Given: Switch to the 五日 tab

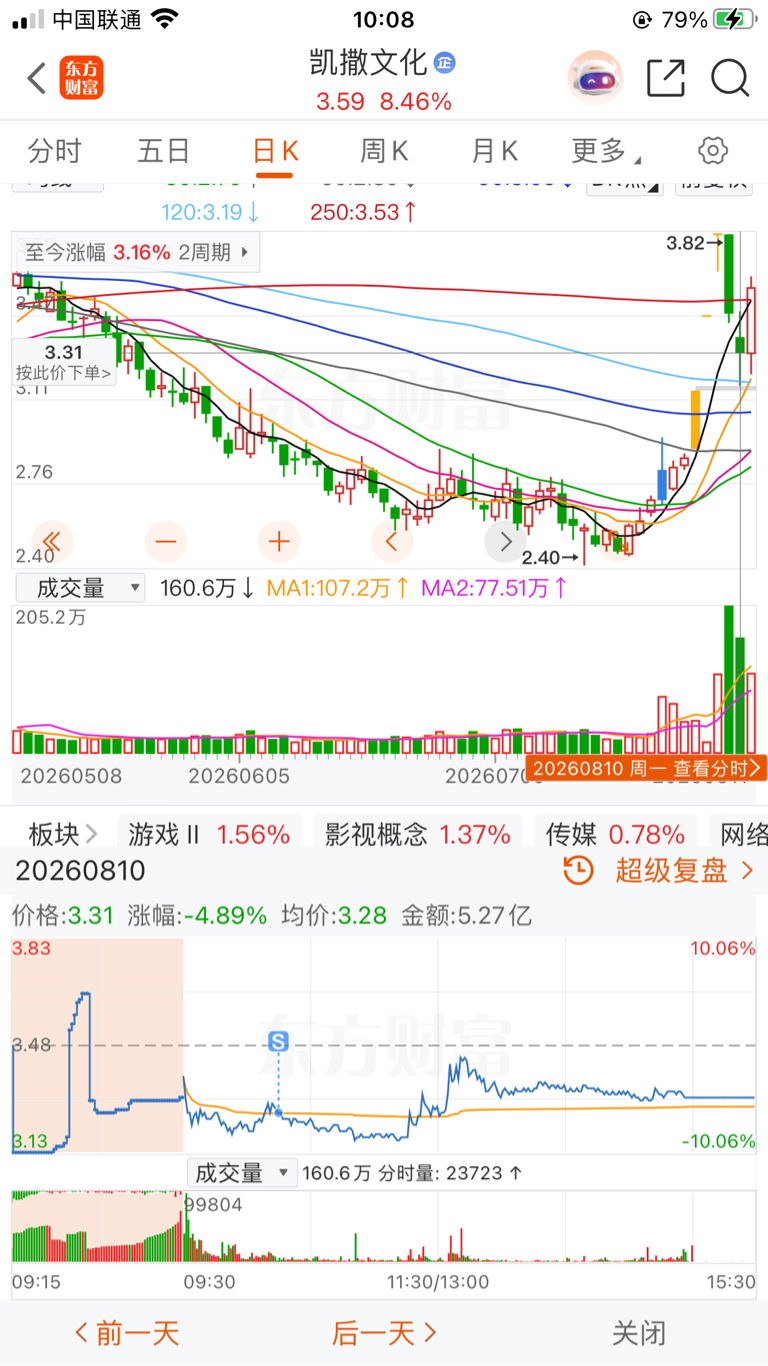Looking at the screenshot, I should pyautogui.click(x=164, y=151).
